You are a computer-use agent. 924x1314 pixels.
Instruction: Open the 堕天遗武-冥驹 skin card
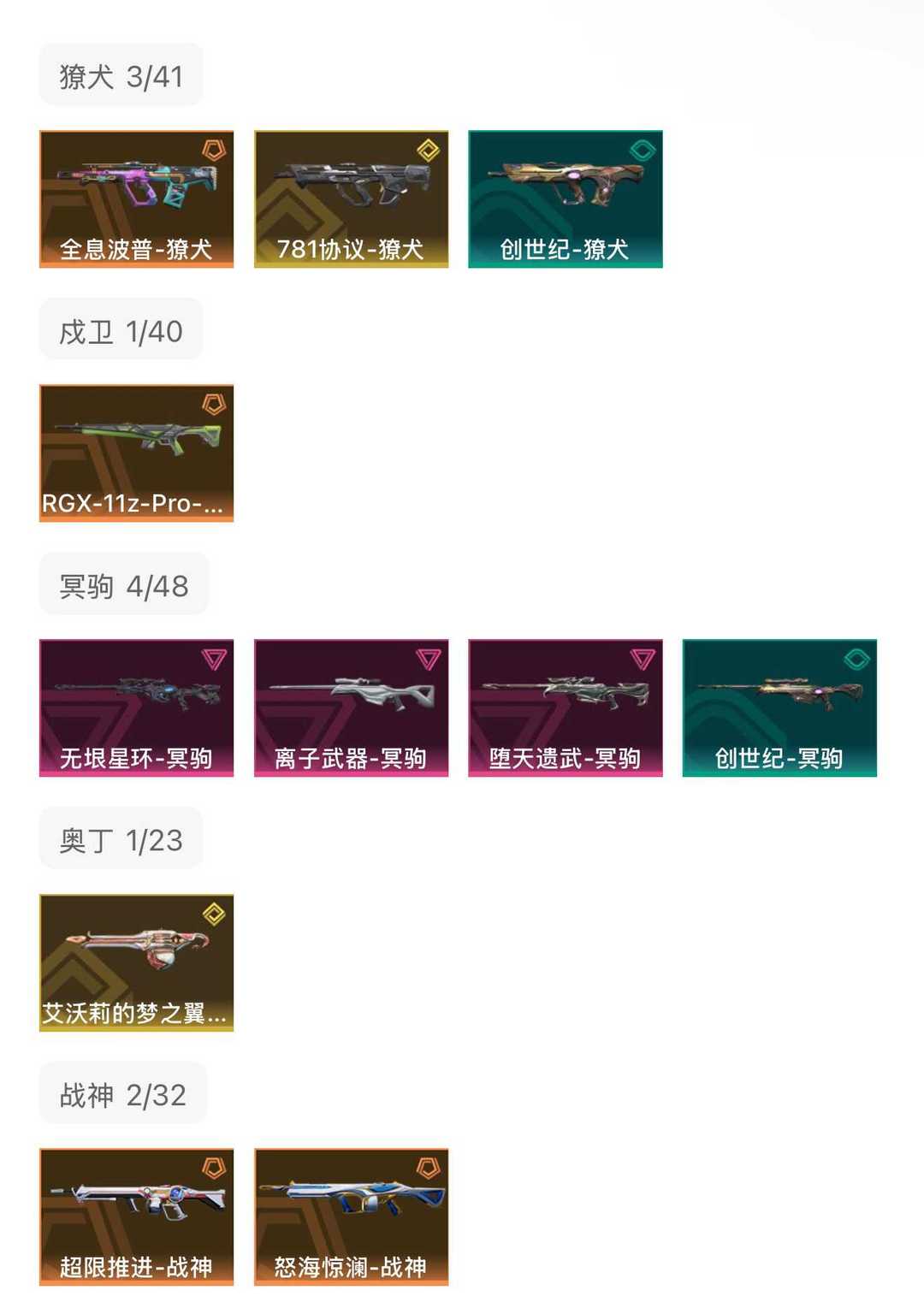pos(565,707)
